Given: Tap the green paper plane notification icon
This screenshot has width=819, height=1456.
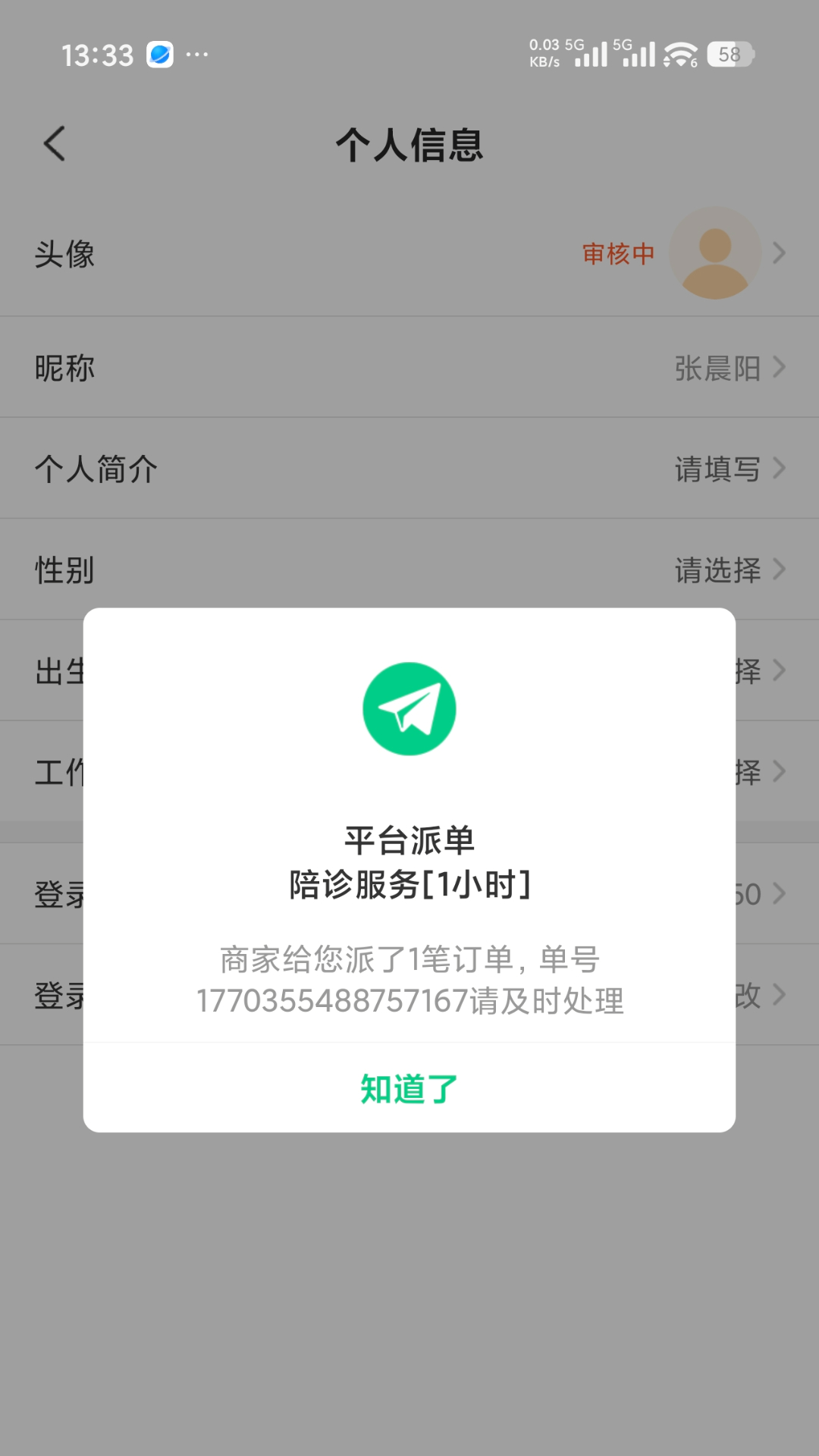Looking at the screenshot, I should point(409,707).
